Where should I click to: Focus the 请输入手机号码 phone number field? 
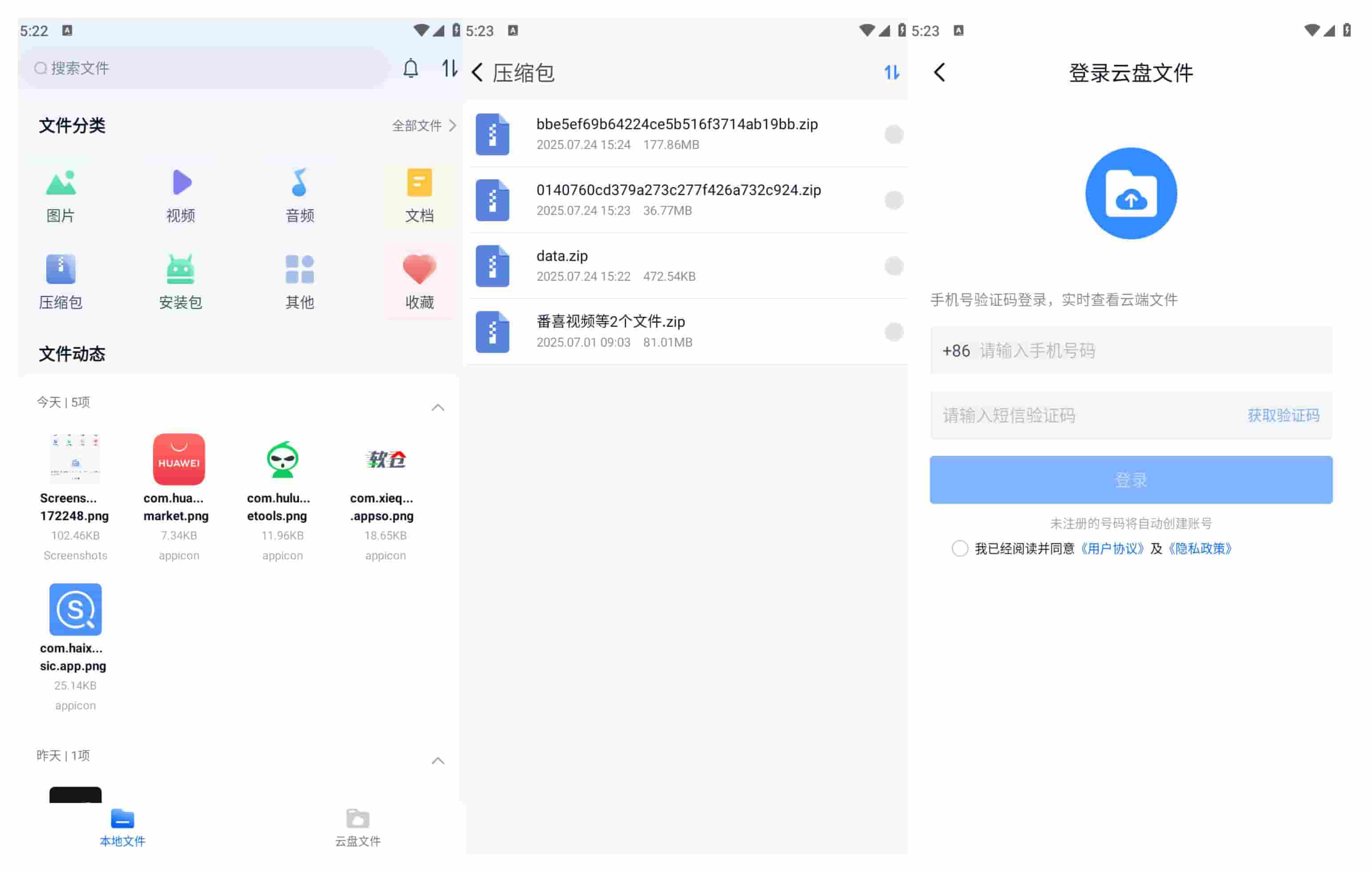tap(1151, 351)
